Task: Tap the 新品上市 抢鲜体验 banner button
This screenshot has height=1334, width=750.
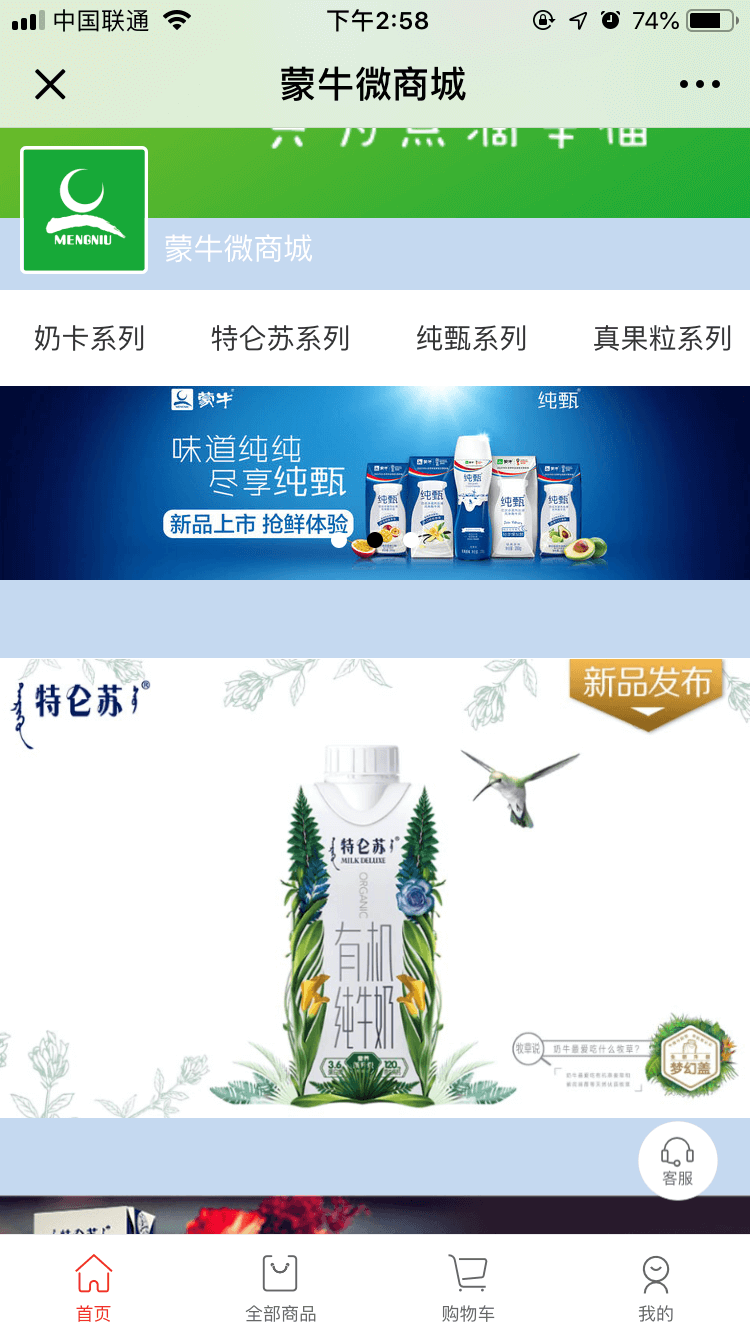Action: (260, 523)
